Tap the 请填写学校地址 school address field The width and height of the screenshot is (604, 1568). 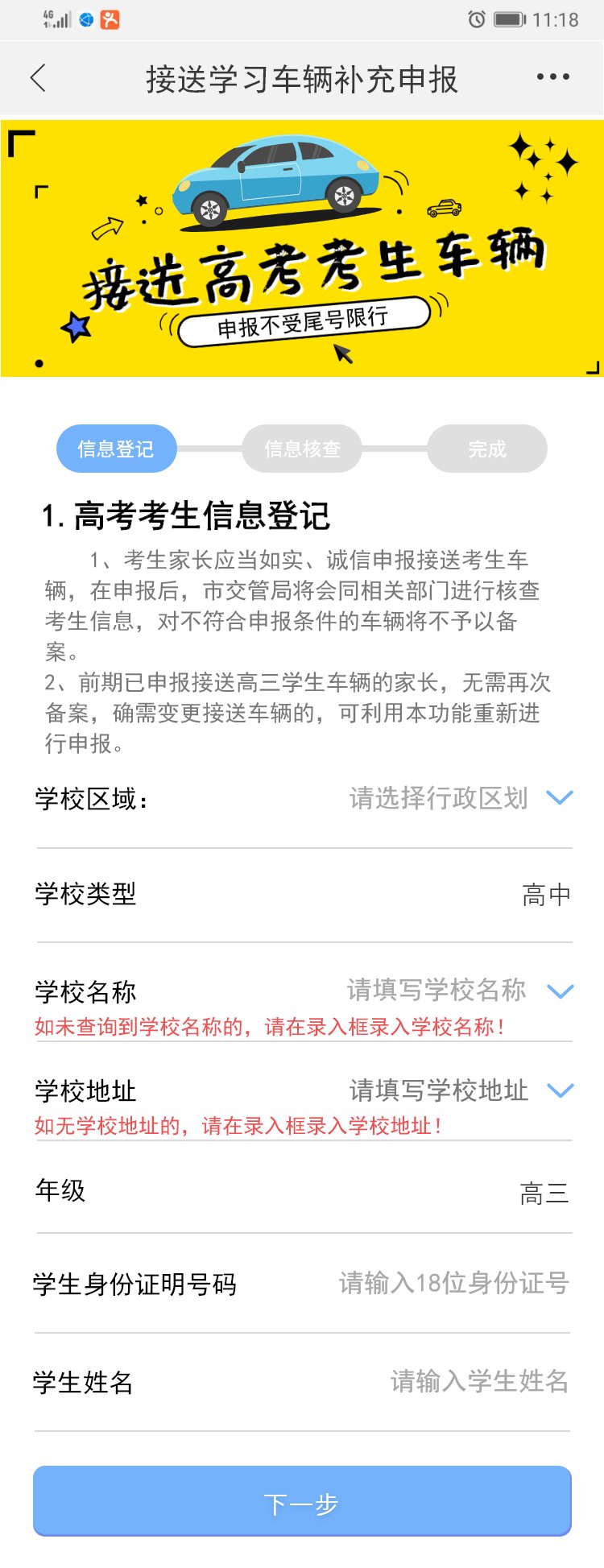click(439, 1090)
